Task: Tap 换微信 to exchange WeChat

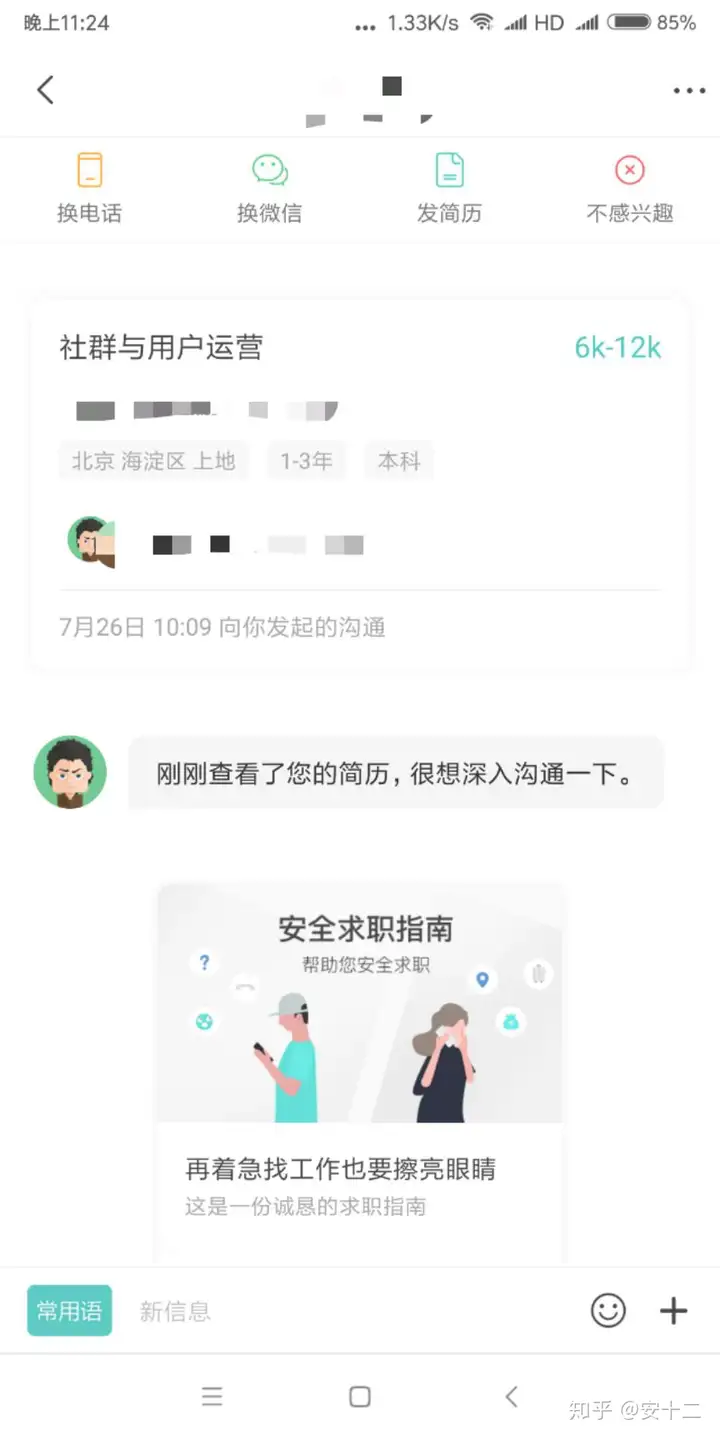Action: click(x=269, y=188)
